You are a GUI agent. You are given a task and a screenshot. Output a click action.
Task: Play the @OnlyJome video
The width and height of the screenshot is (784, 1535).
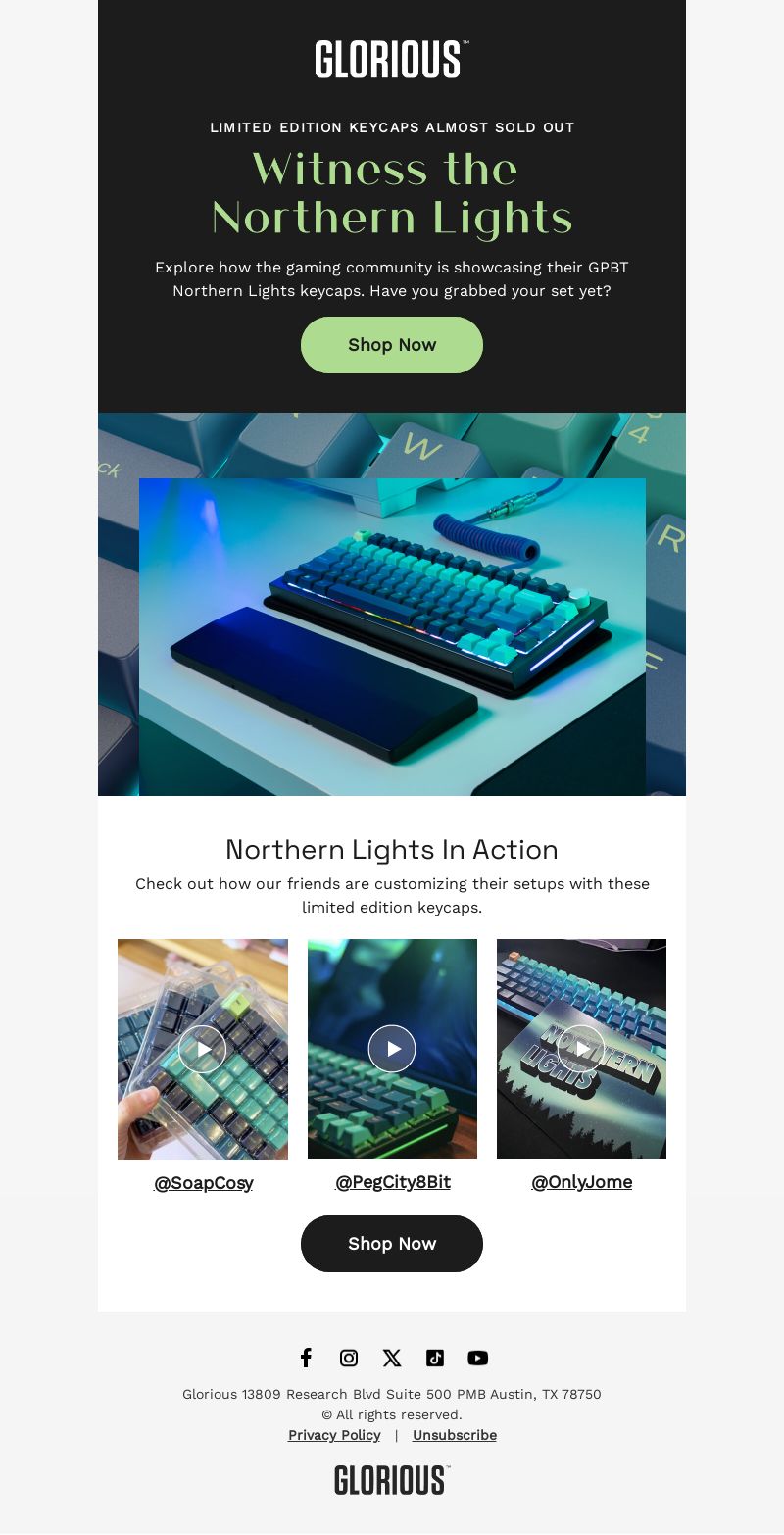point(581,1049)
